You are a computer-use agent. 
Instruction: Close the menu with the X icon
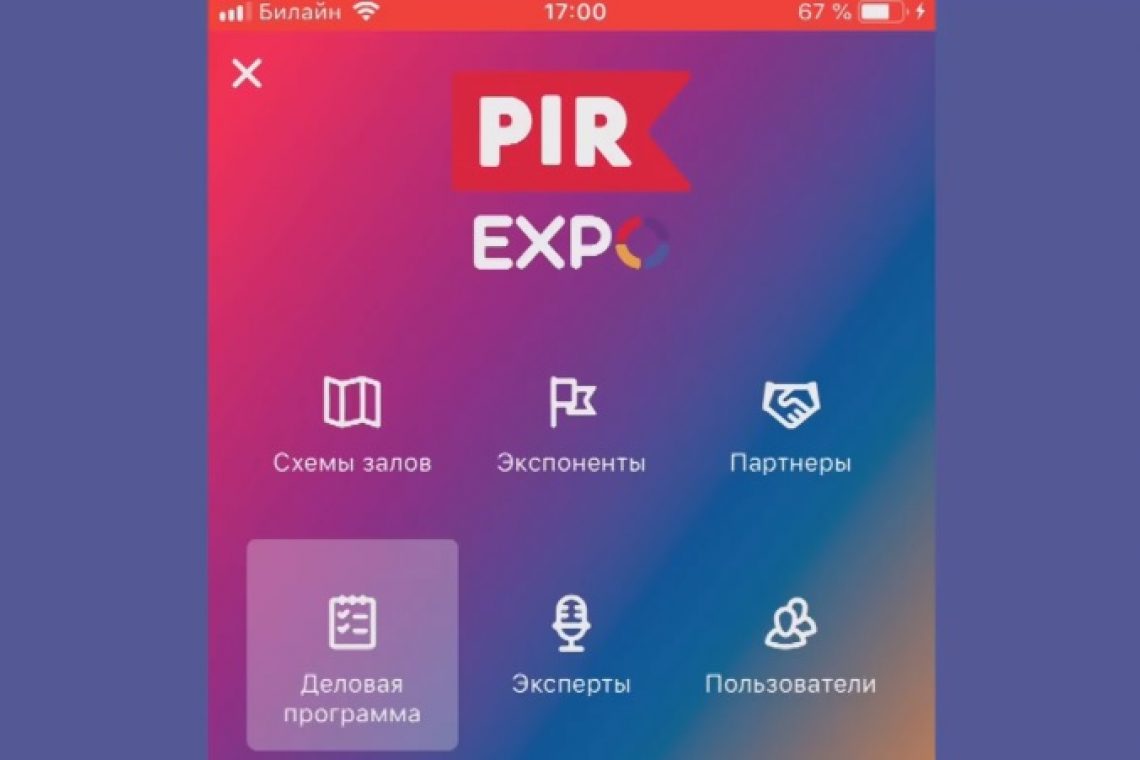point(246,73)
